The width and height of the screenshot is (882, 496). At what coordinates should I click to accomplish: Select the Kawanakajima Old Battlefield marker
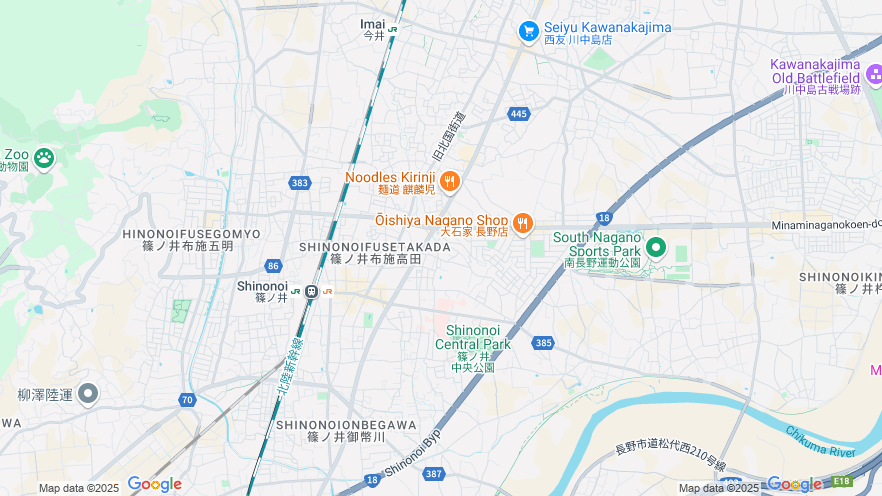tap(873, 74)
